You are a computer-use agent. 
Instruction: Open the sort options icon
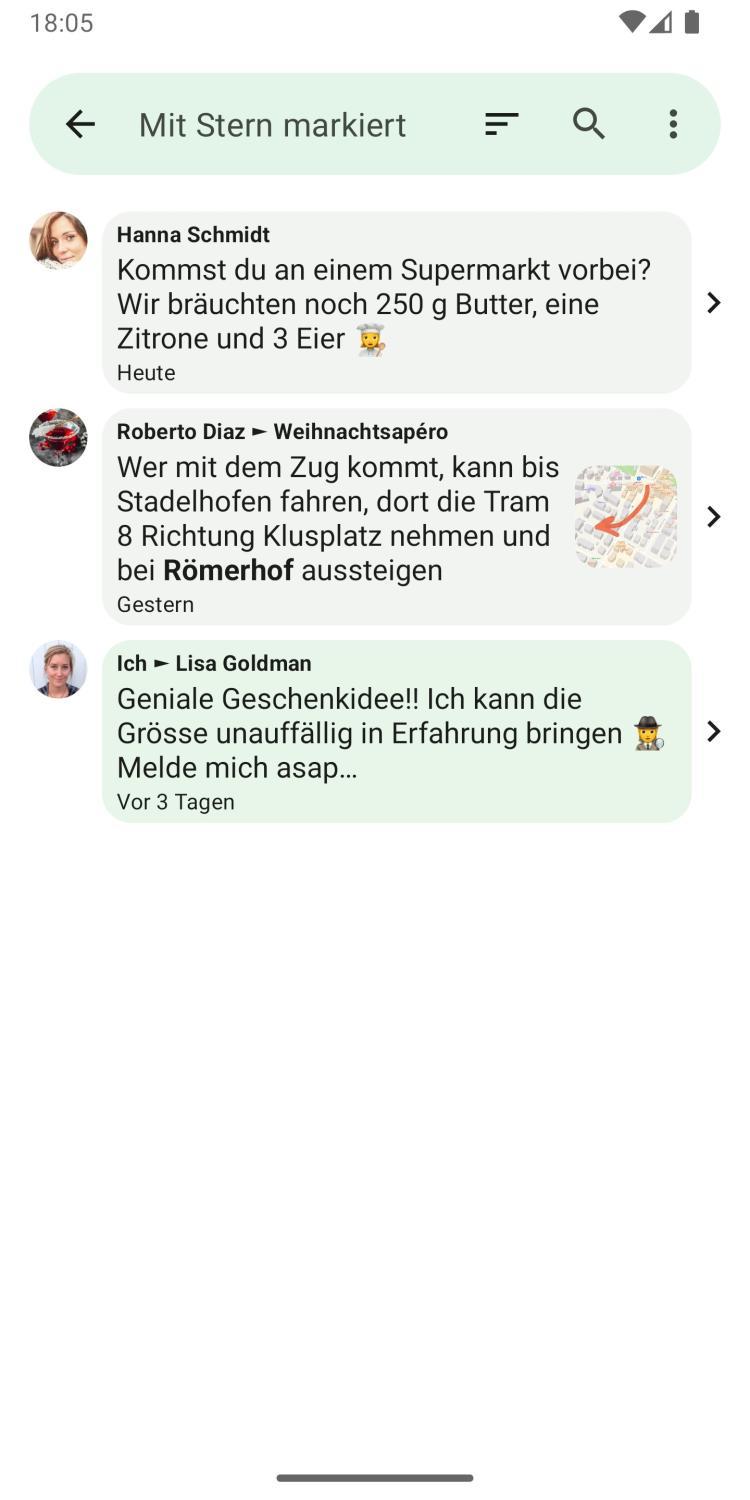501,124
